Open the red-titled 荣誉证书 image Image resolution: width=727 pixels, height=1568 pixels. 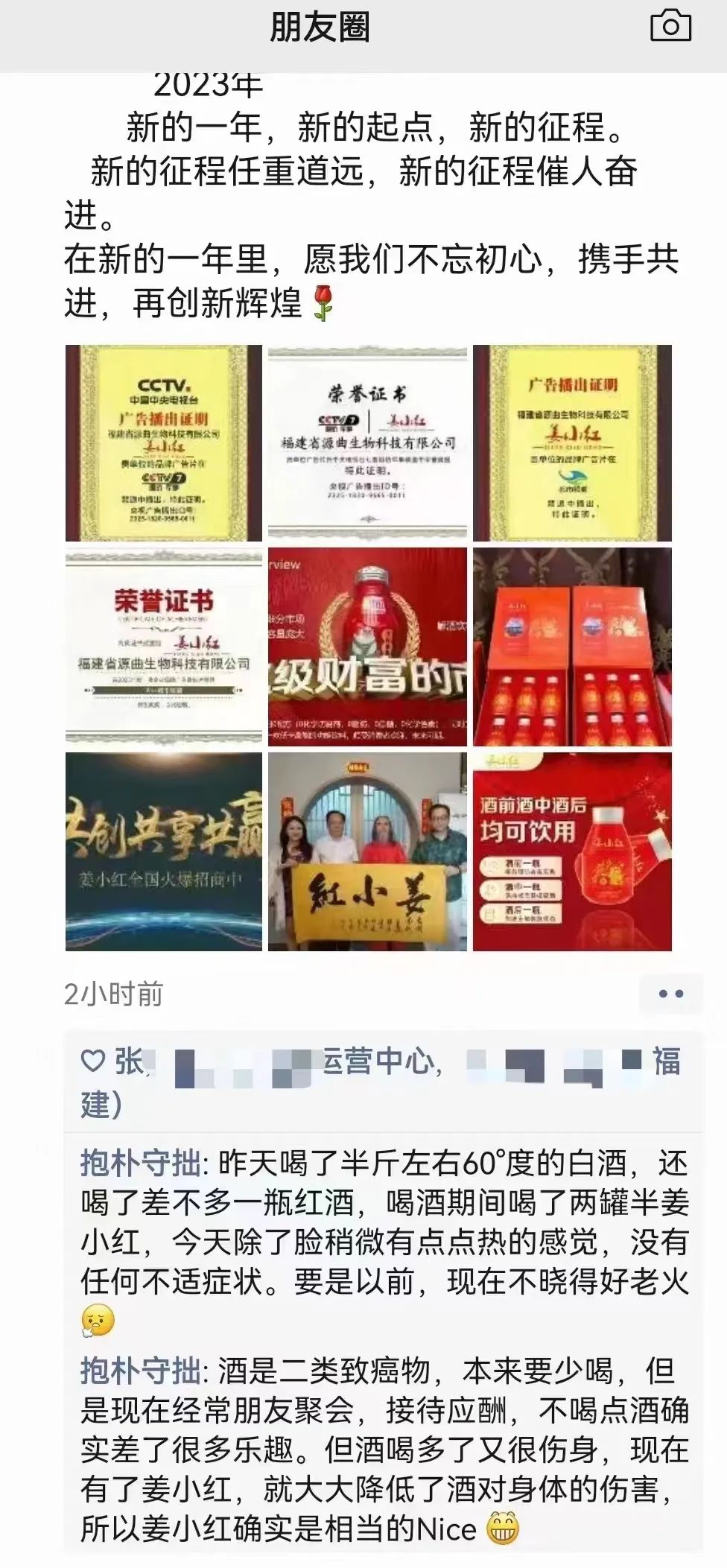[x=164, y=647]
